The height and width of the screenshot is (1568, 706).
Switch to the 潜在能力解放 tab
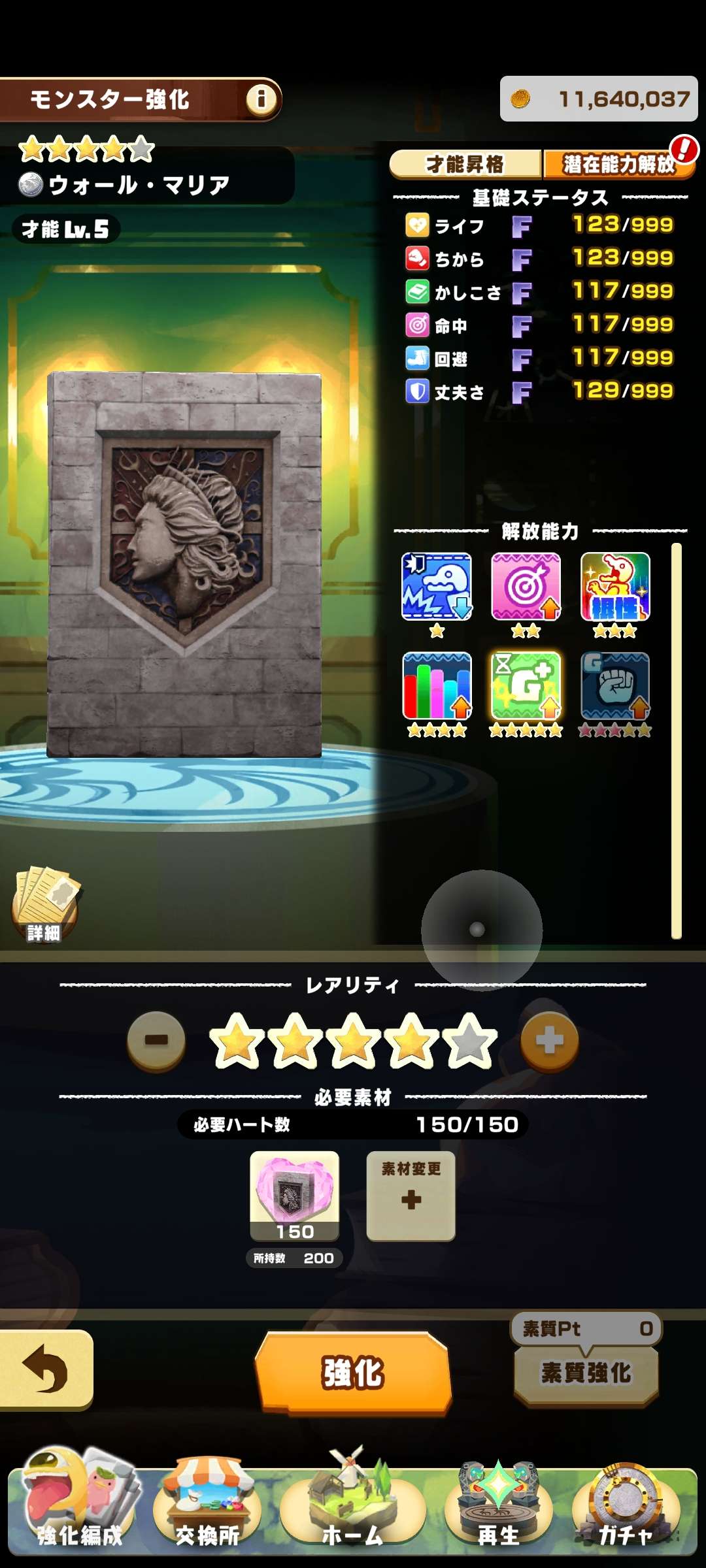[617, 164]
